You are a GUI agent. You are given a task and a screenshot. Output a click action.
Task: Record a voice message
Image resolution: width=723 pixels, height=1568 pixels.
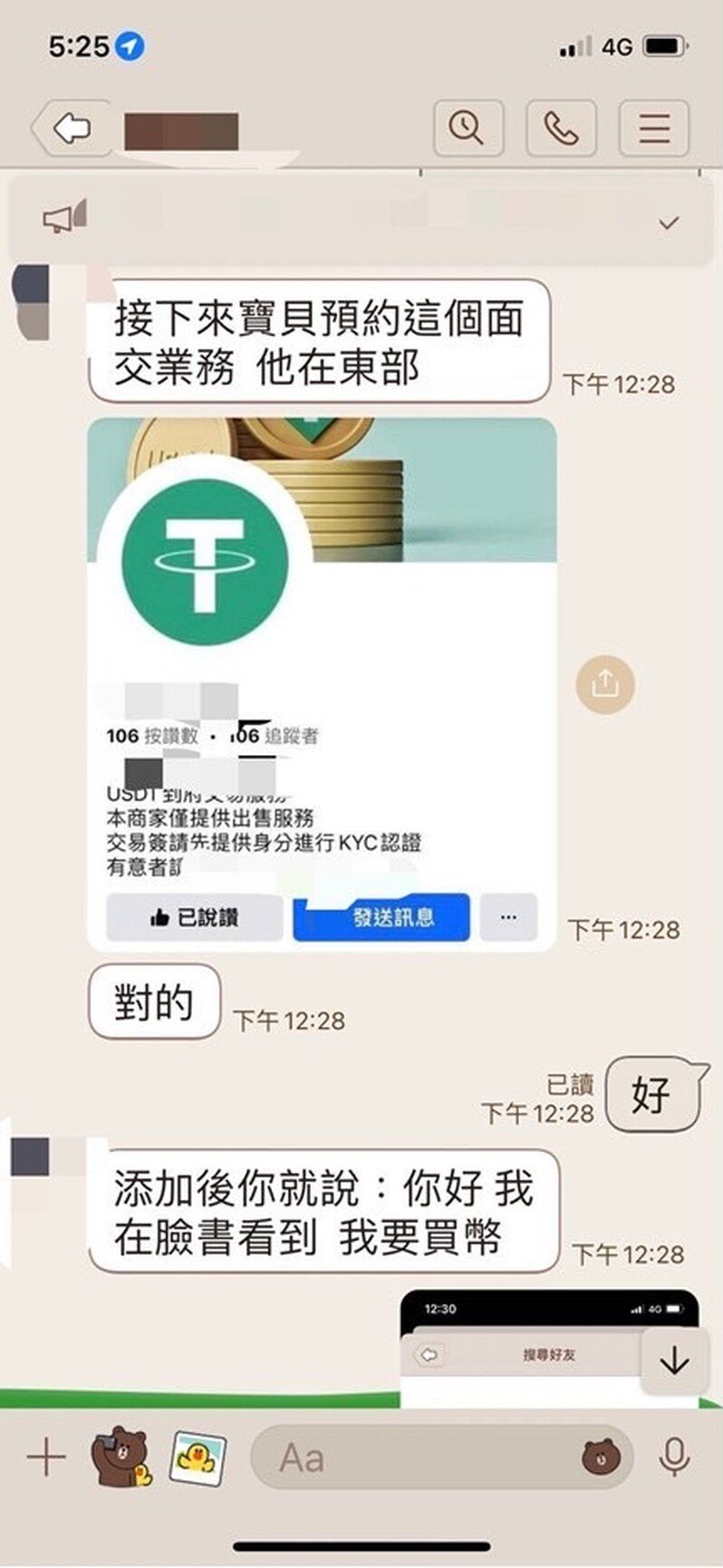click(x=673, y=1457)
